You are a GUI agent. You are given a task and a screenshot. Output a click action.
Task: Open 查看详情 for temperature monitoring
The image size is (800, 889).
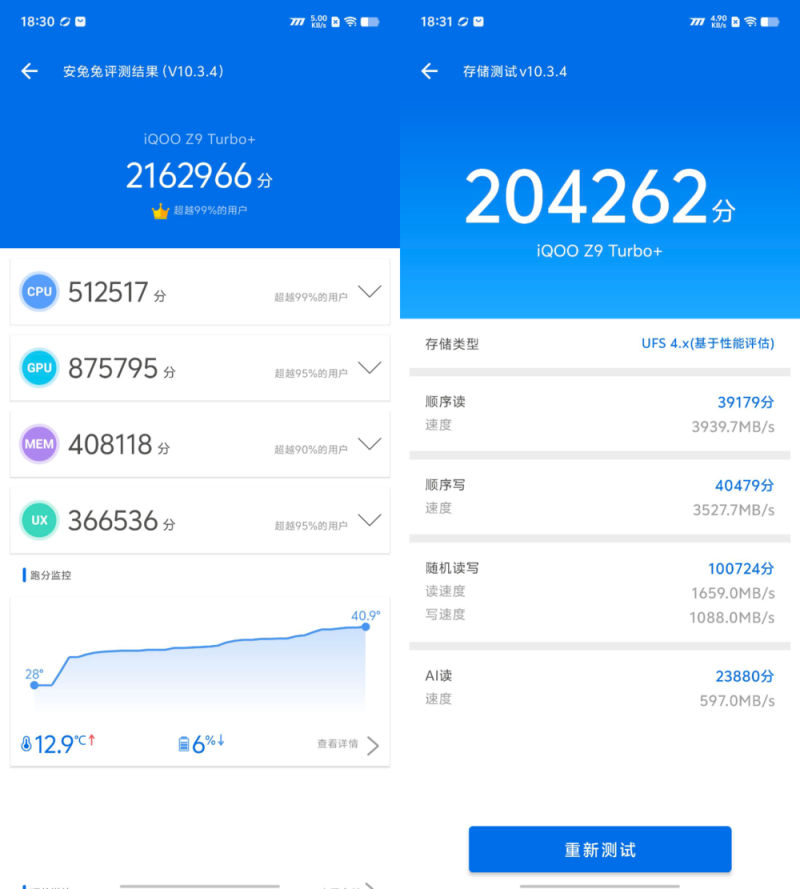347,745
